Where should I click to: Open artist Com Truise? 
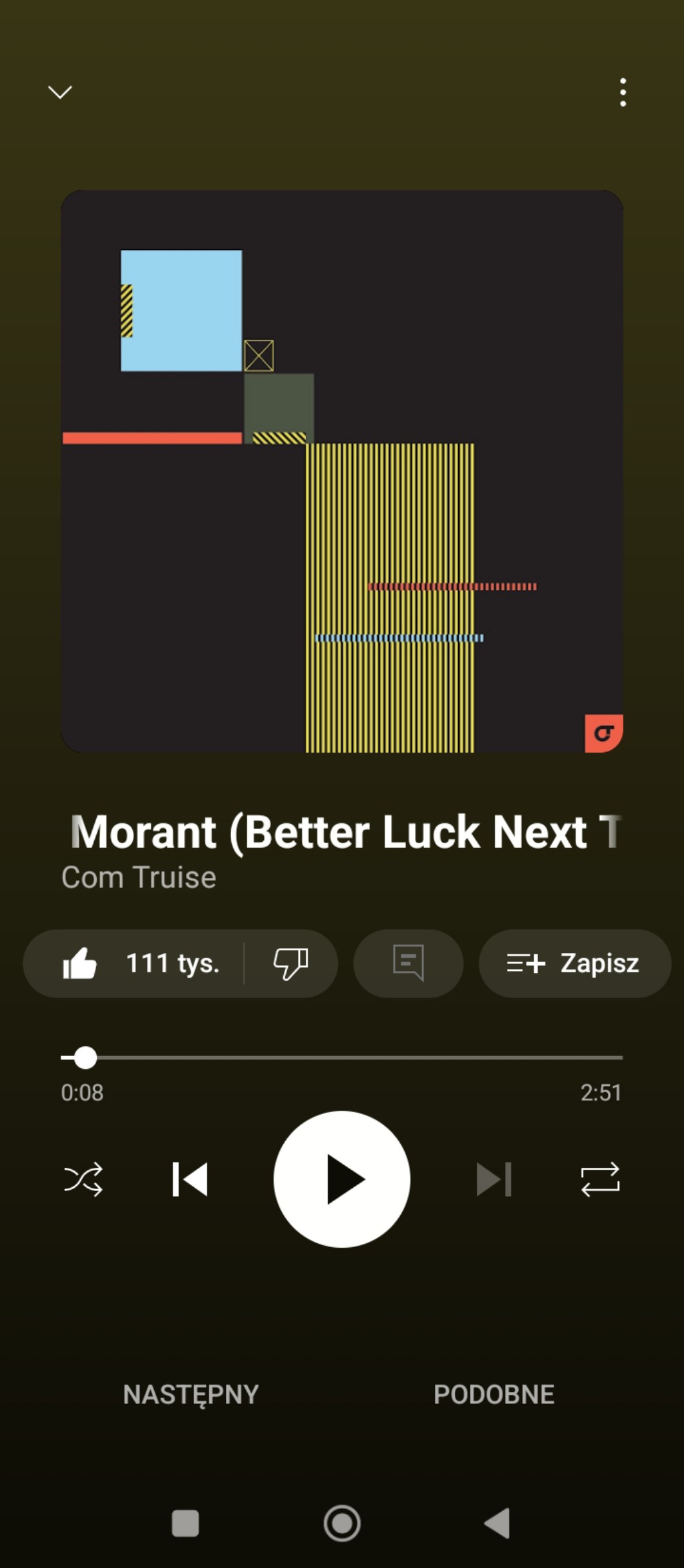click(139, 877)
